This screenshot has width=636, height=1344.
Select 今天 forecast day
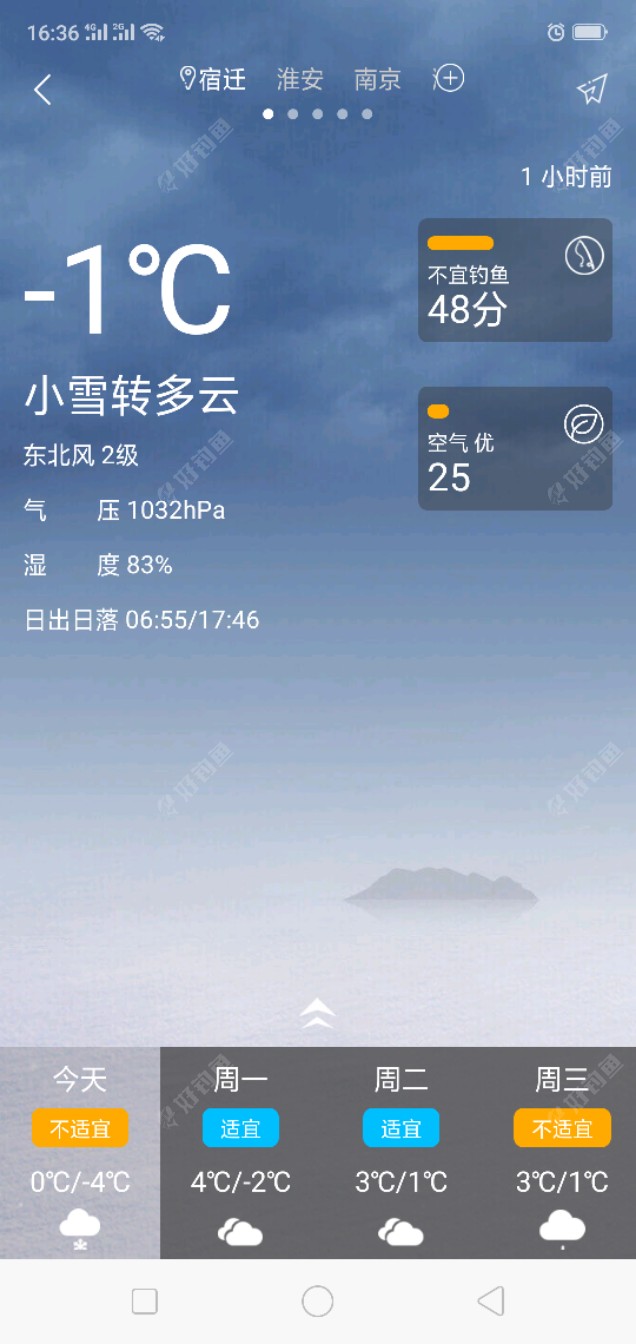[x=80, y=1152]
